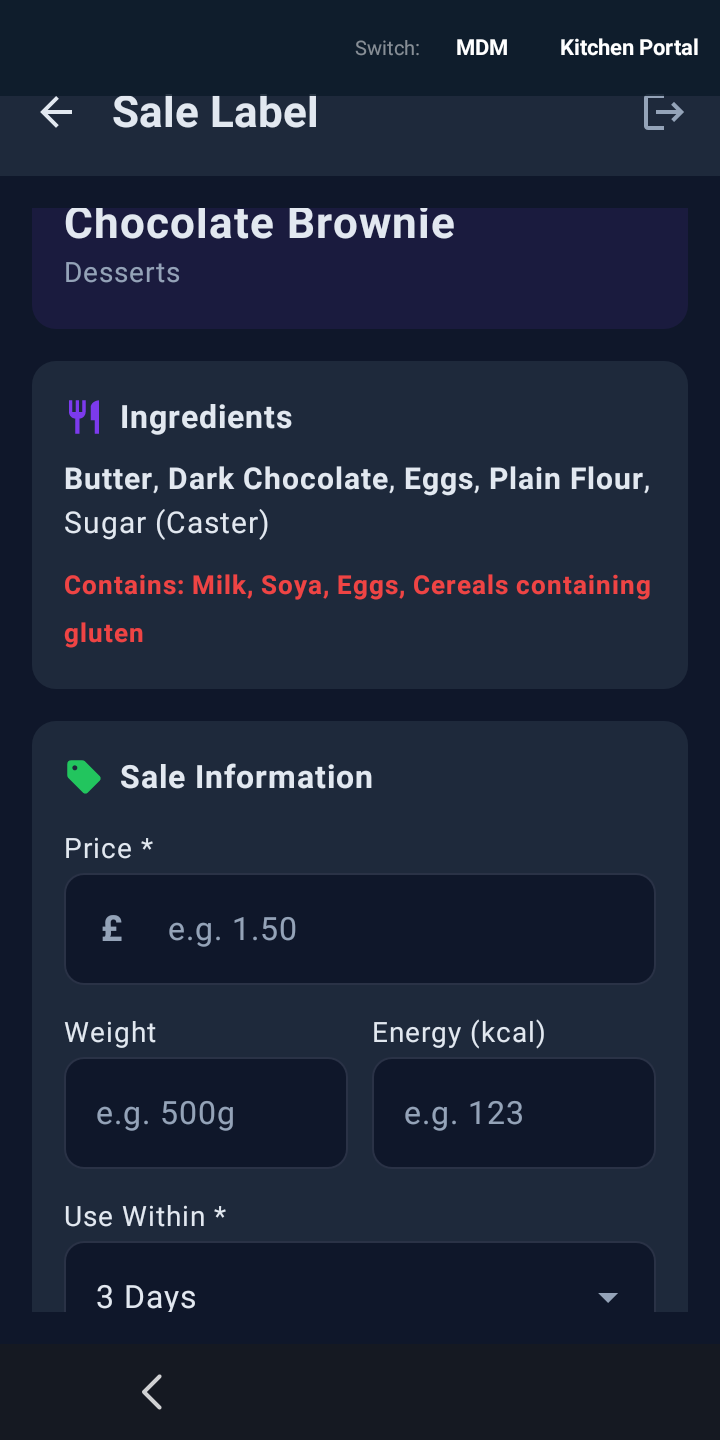Click the dropdown arrow next to 3 Days
This screenshot has height=1440, width=720.
[x=607, y=1297]
